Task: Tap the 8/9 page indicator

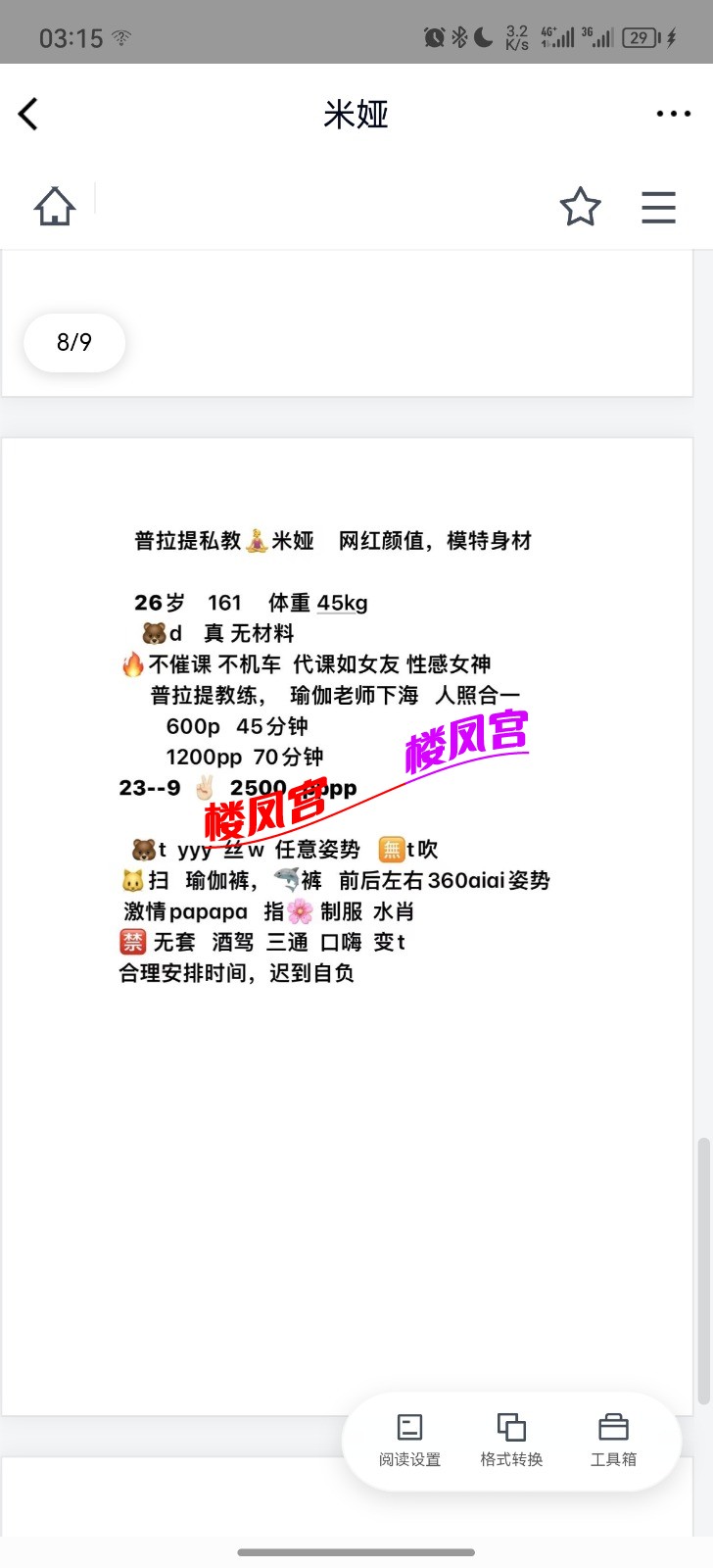Action: point(73,342)
